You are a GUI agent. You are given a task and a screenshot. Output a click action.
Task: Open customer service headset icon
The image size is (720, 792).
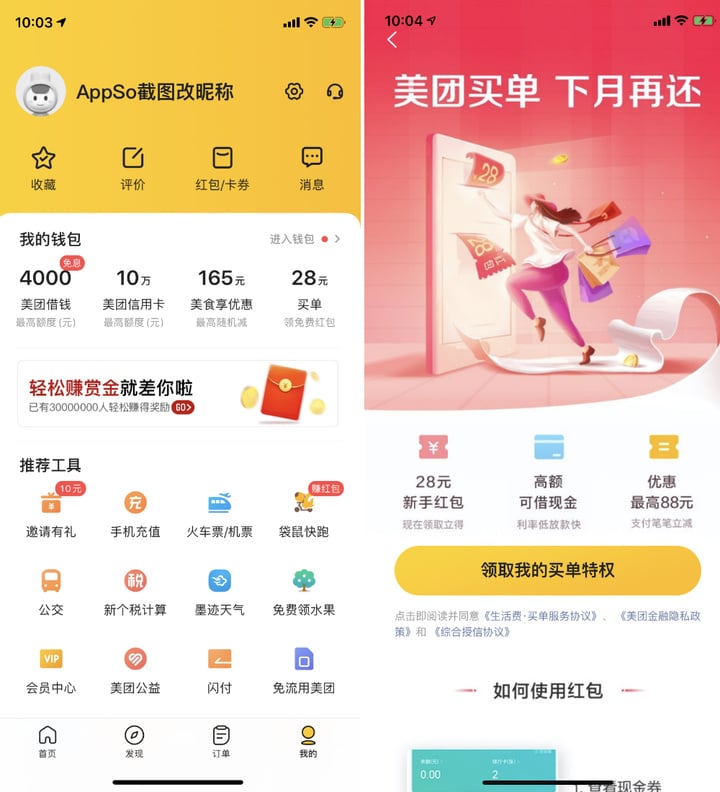pos(335,92)
